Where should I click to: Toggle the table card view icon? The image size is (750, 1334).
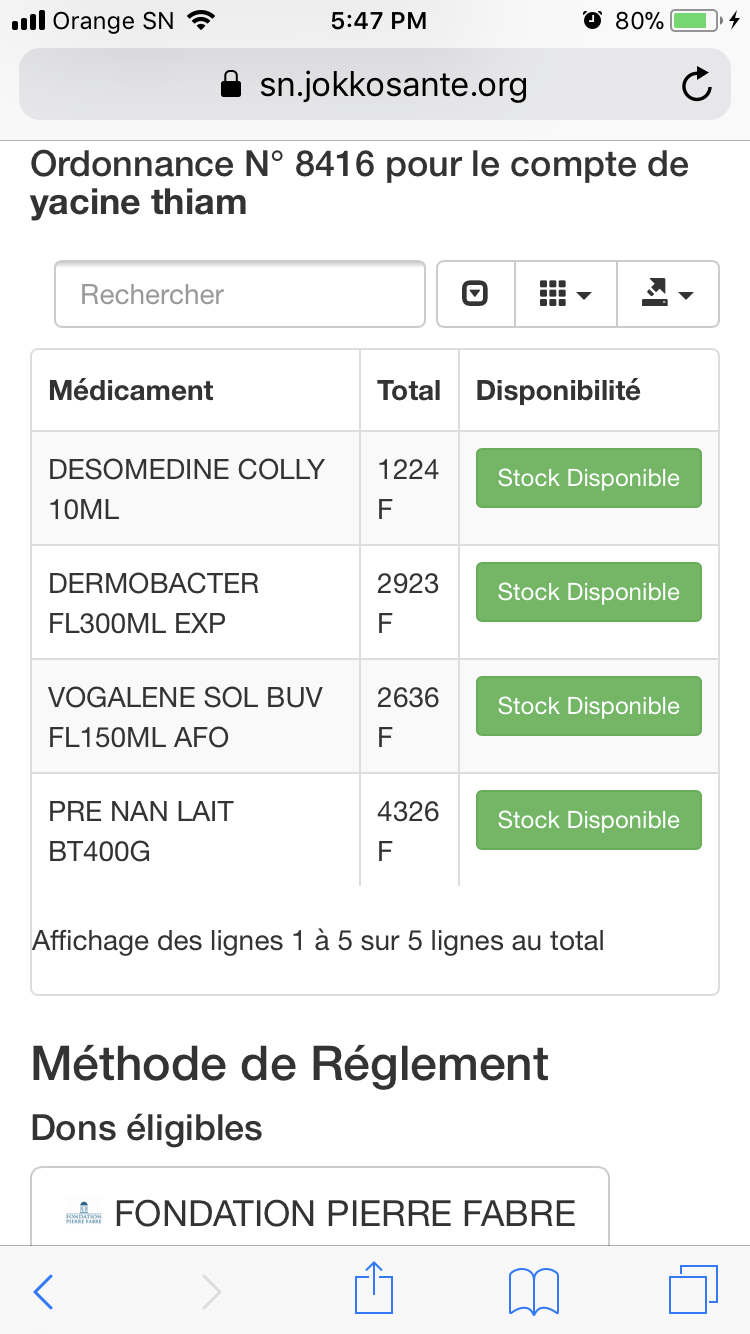click(475, 294)
